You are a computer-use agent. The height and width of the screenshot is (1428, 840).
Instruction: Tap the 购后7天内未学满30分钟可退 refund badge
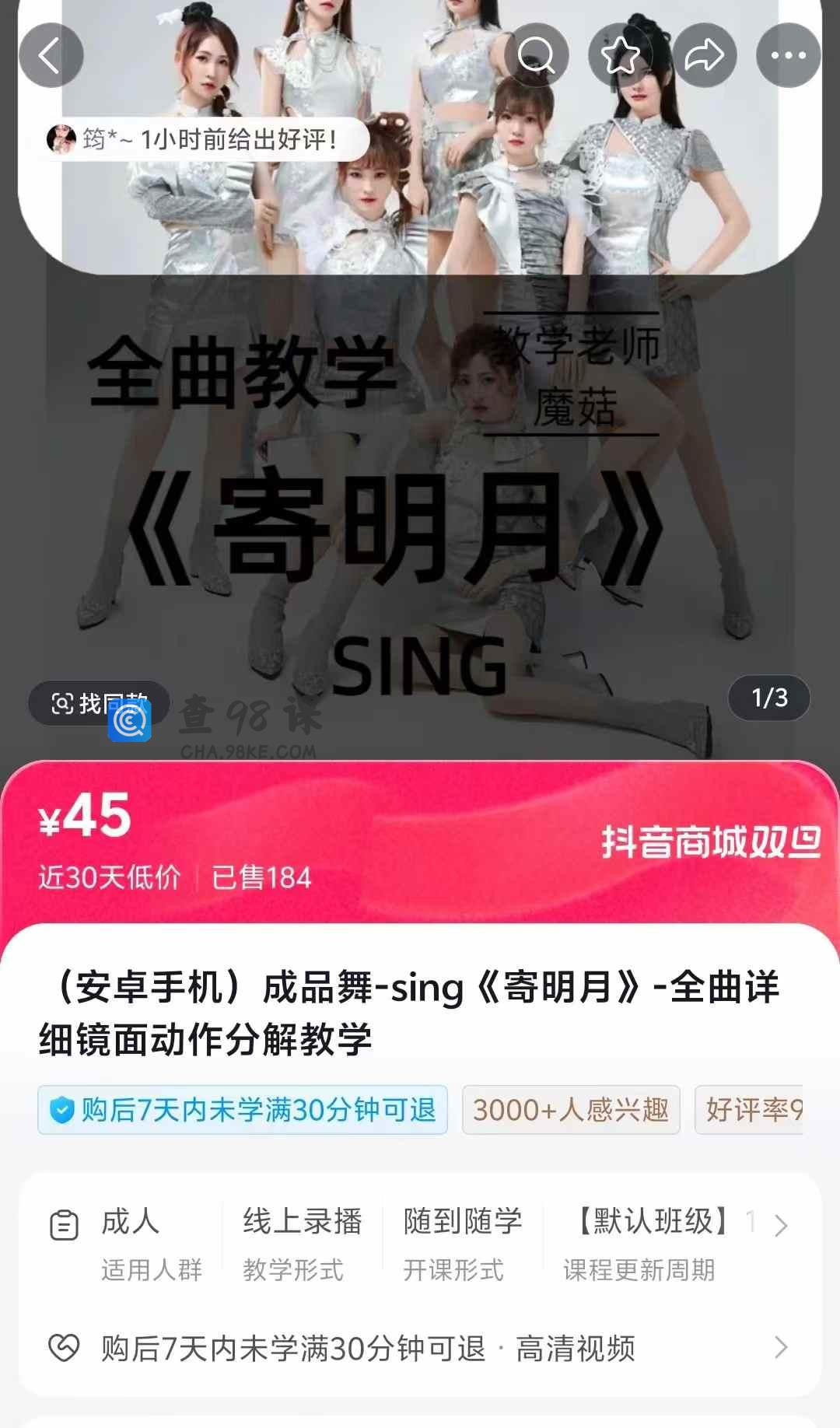coord(243,1110)
